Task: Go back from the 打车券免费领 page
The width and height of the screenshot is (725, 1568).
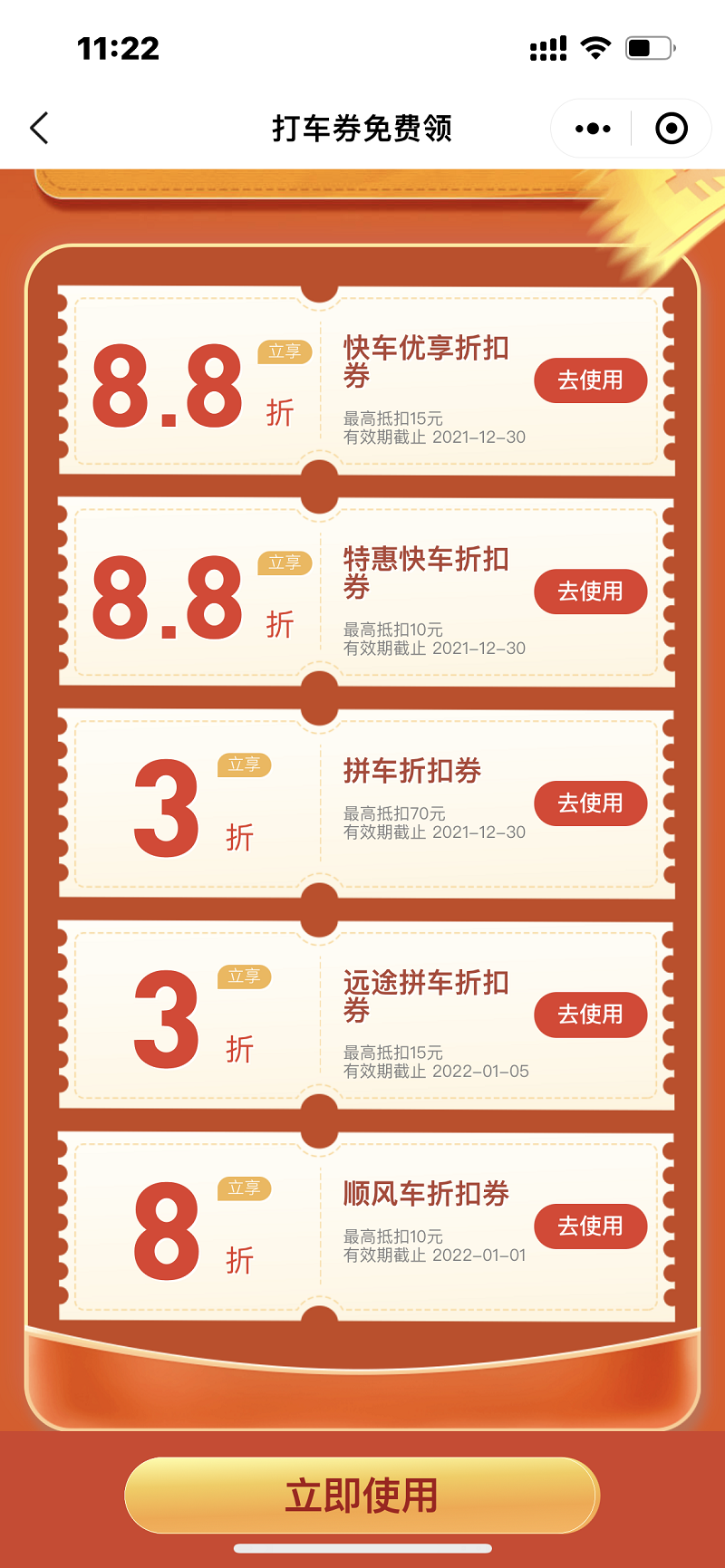Action: tap(39, 129)
